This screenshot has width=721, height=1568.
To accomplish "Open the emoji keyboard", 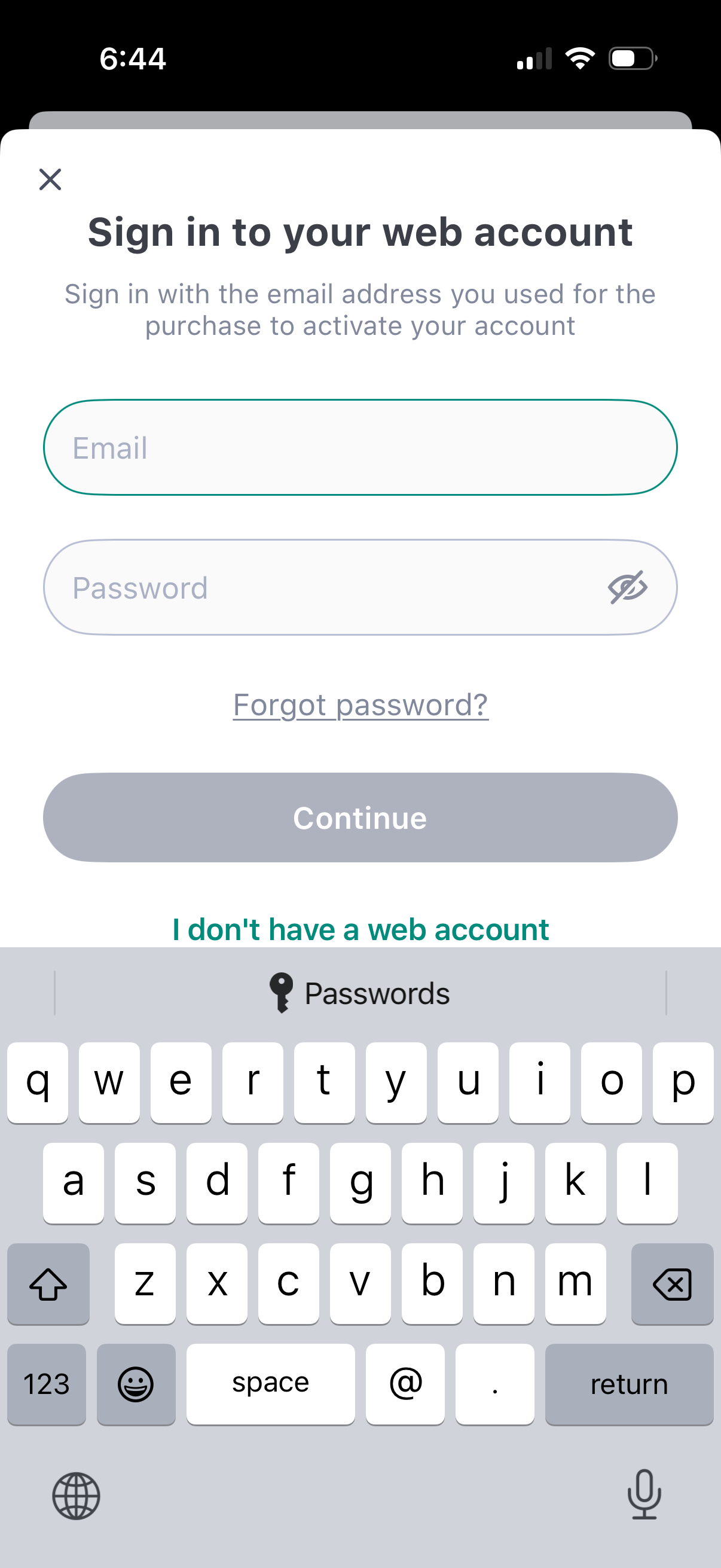I will click(136, 1384).
